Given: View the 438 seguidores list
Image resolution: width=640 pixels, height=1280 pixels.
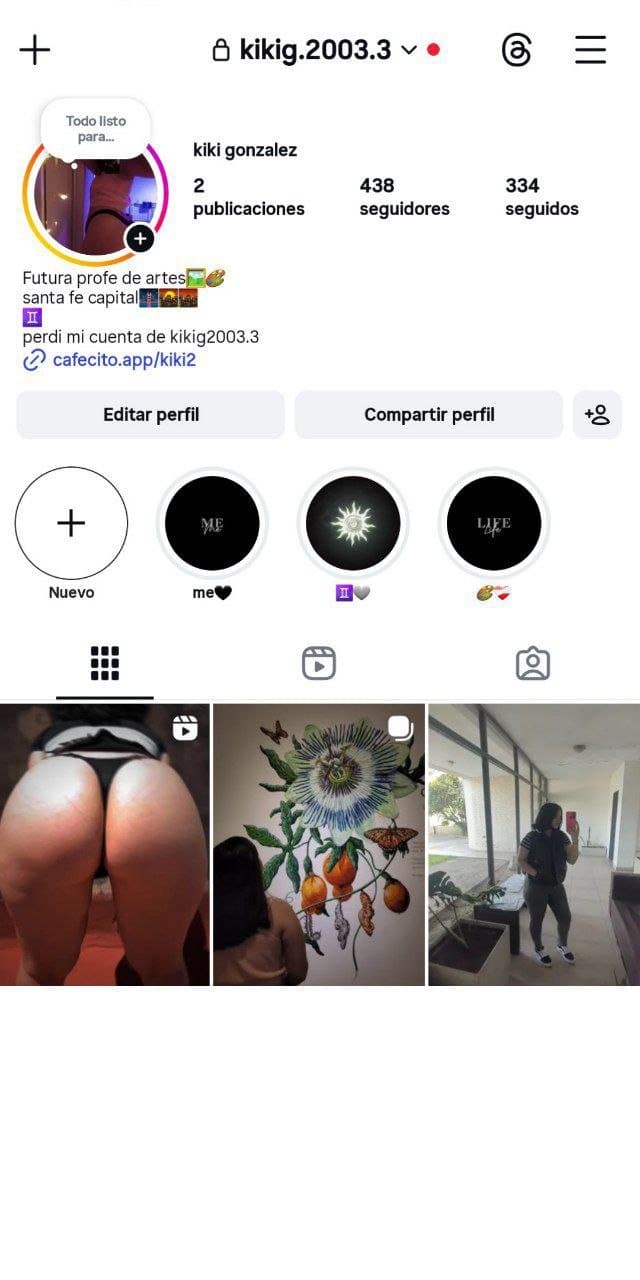Looking at the screenshot, I should pyautogui.click(x=404, y=197).
